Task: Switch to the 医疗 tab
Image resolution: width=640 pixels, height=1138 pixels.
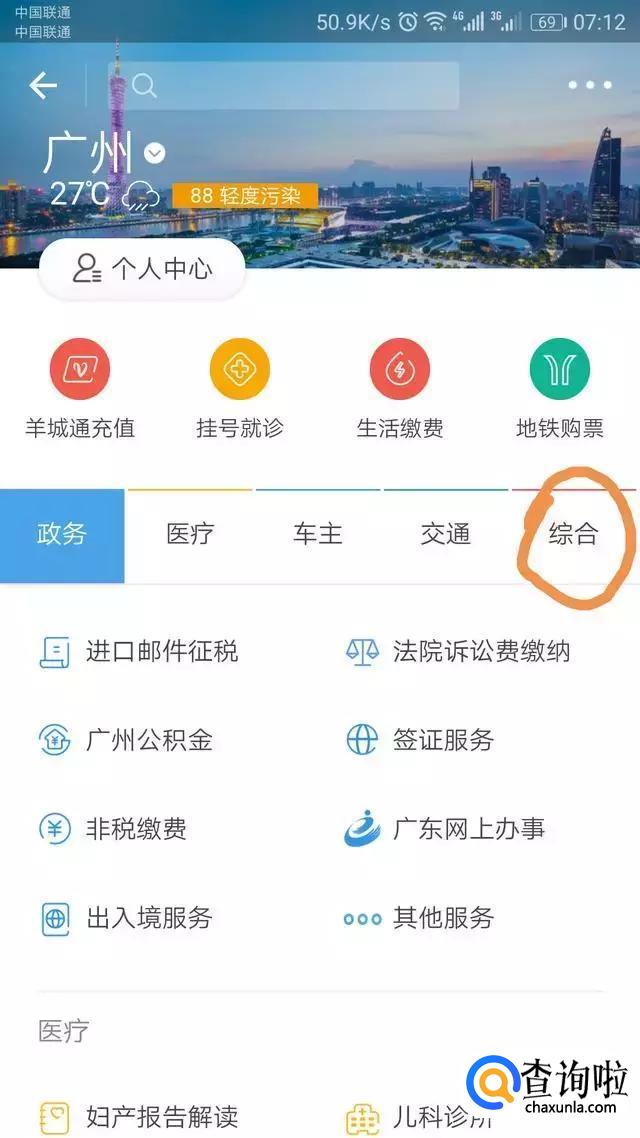Action: (190, 535)
